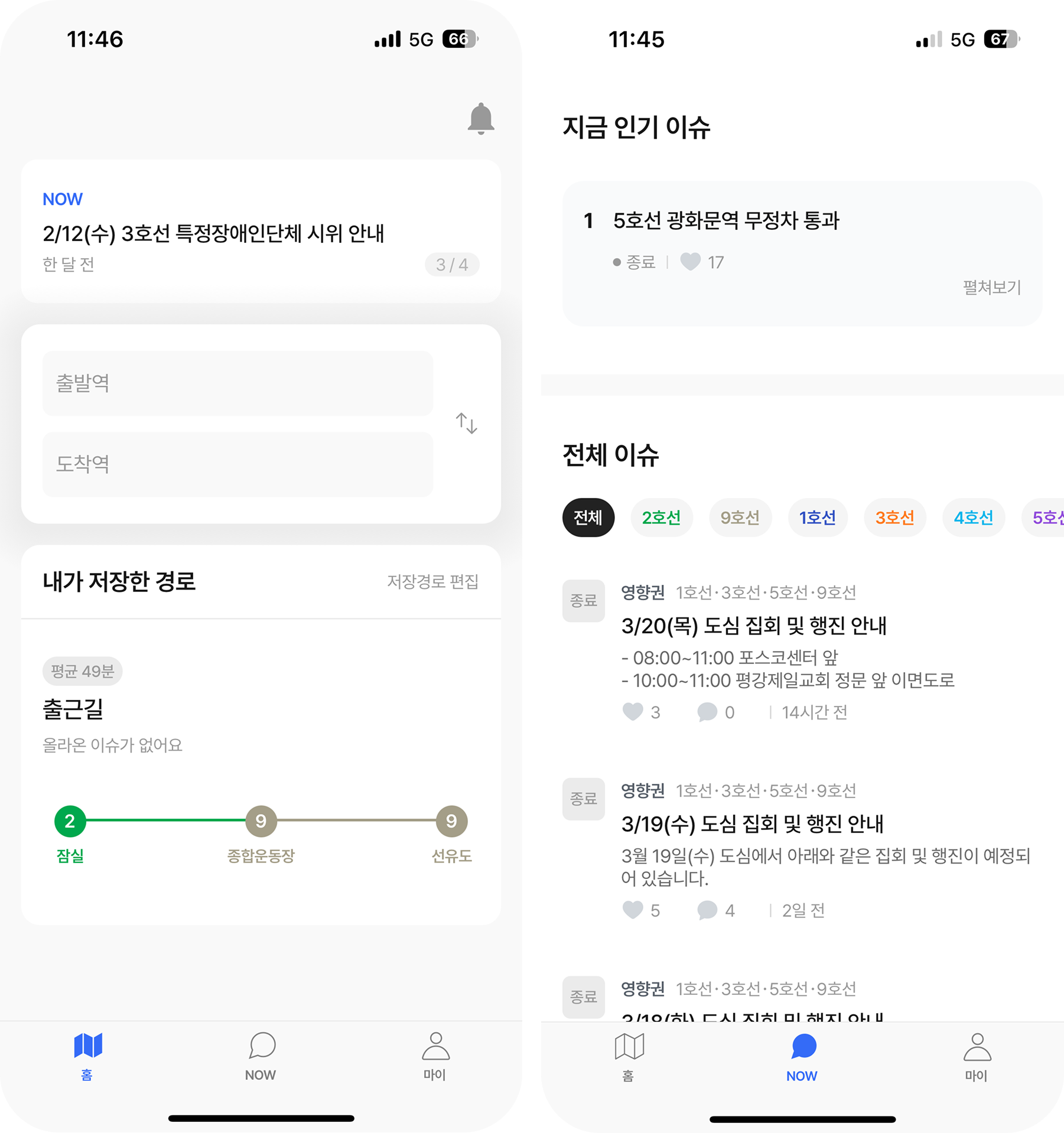Open the 3/20(목) 도심 집회 및 행진 안내 post
1064x1133 pixels.
pos(754,627)
